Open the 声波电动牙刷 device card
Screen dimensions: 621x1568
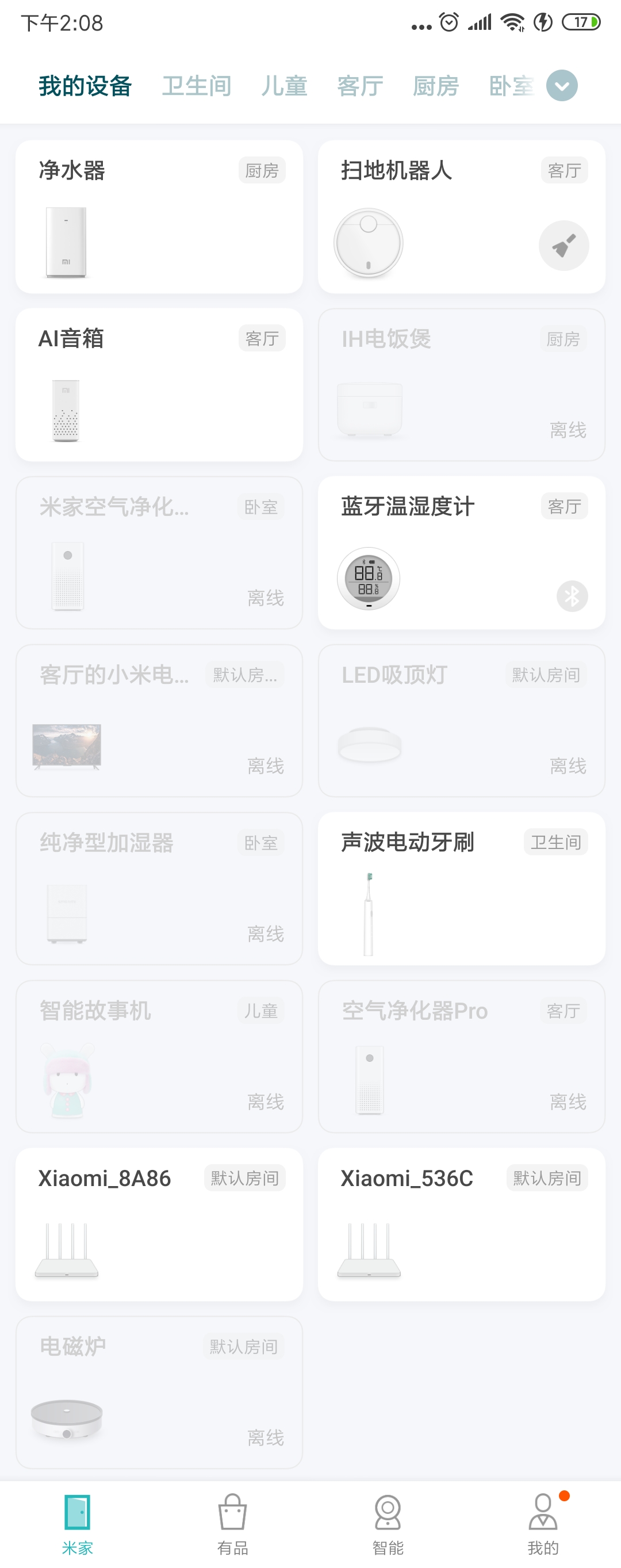(461, 889)
